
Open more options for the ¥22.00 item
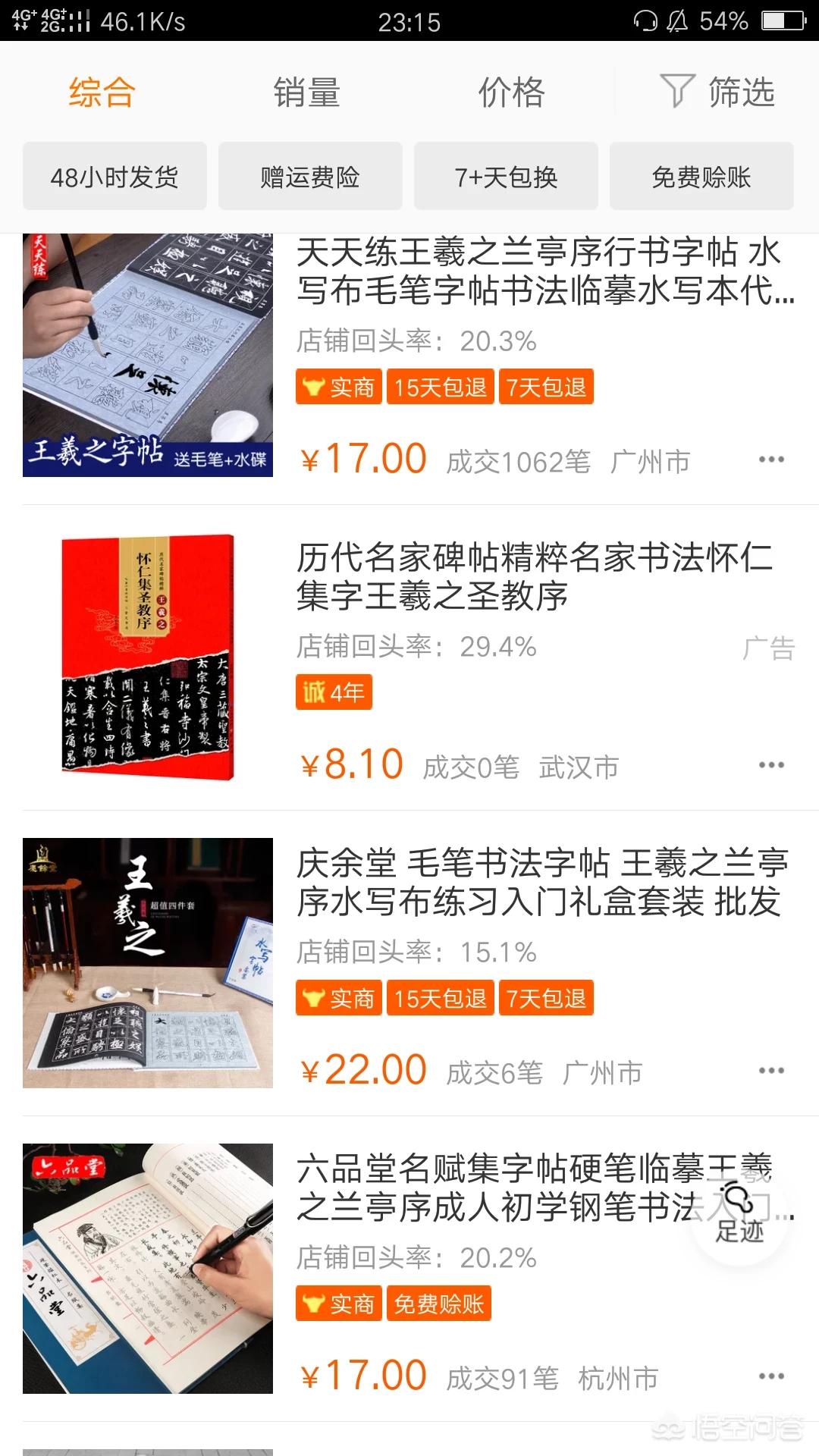(771, 1071)
